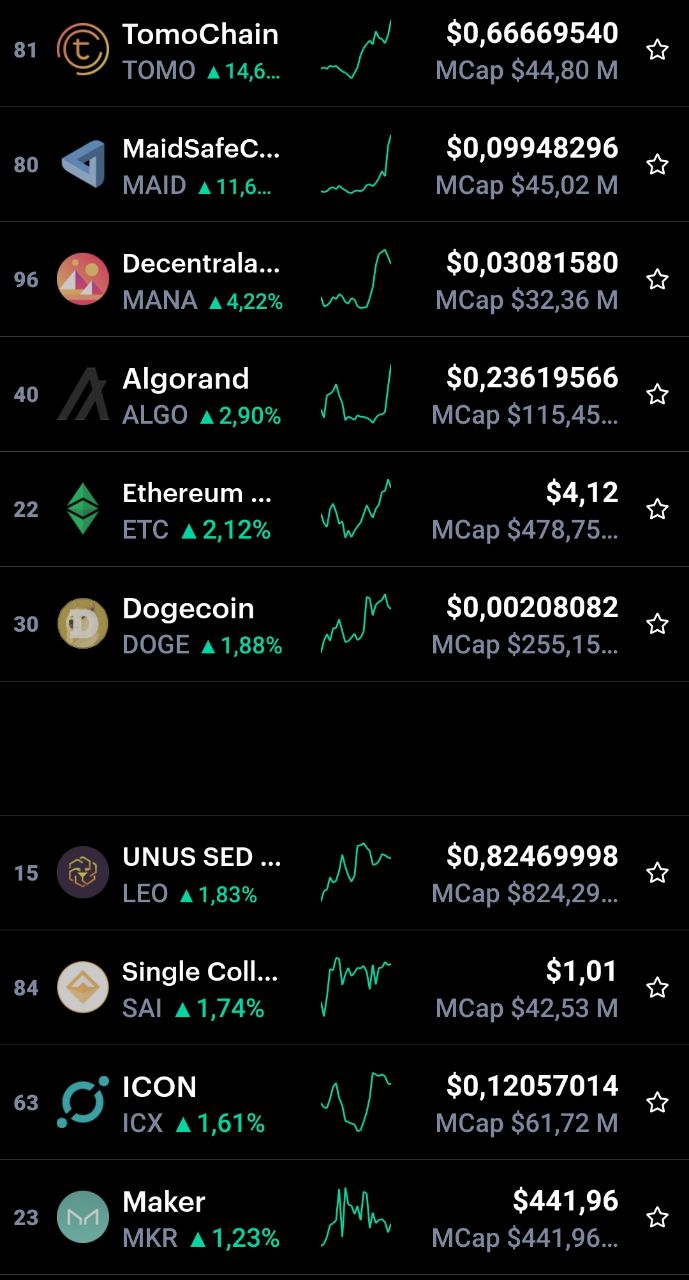
Task: Open the Maker MKR row
Action: click(344, 1218)
